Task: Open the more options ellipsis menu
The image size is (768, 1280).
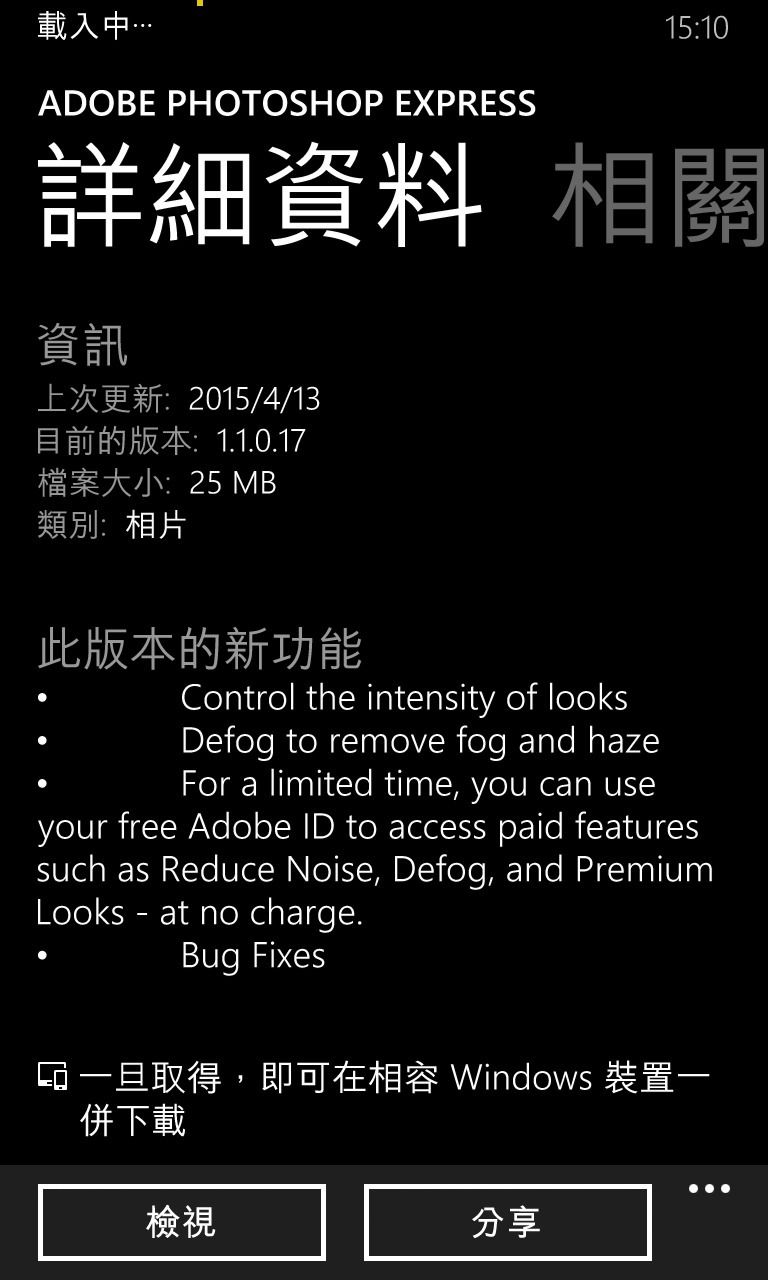Action: (x=710, y=1189)
